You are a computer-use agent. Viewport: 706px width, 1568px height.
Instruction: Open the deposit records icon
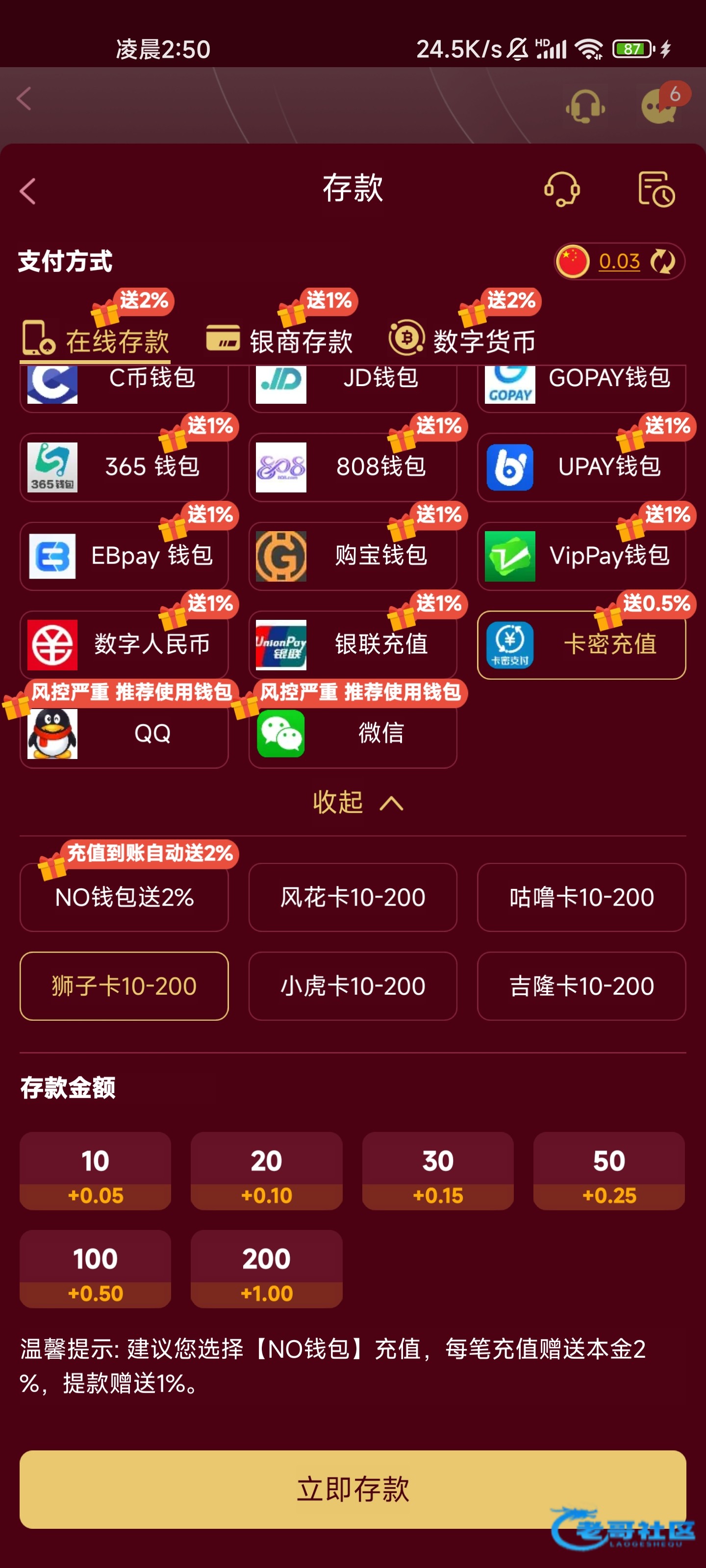click(656, 189)
